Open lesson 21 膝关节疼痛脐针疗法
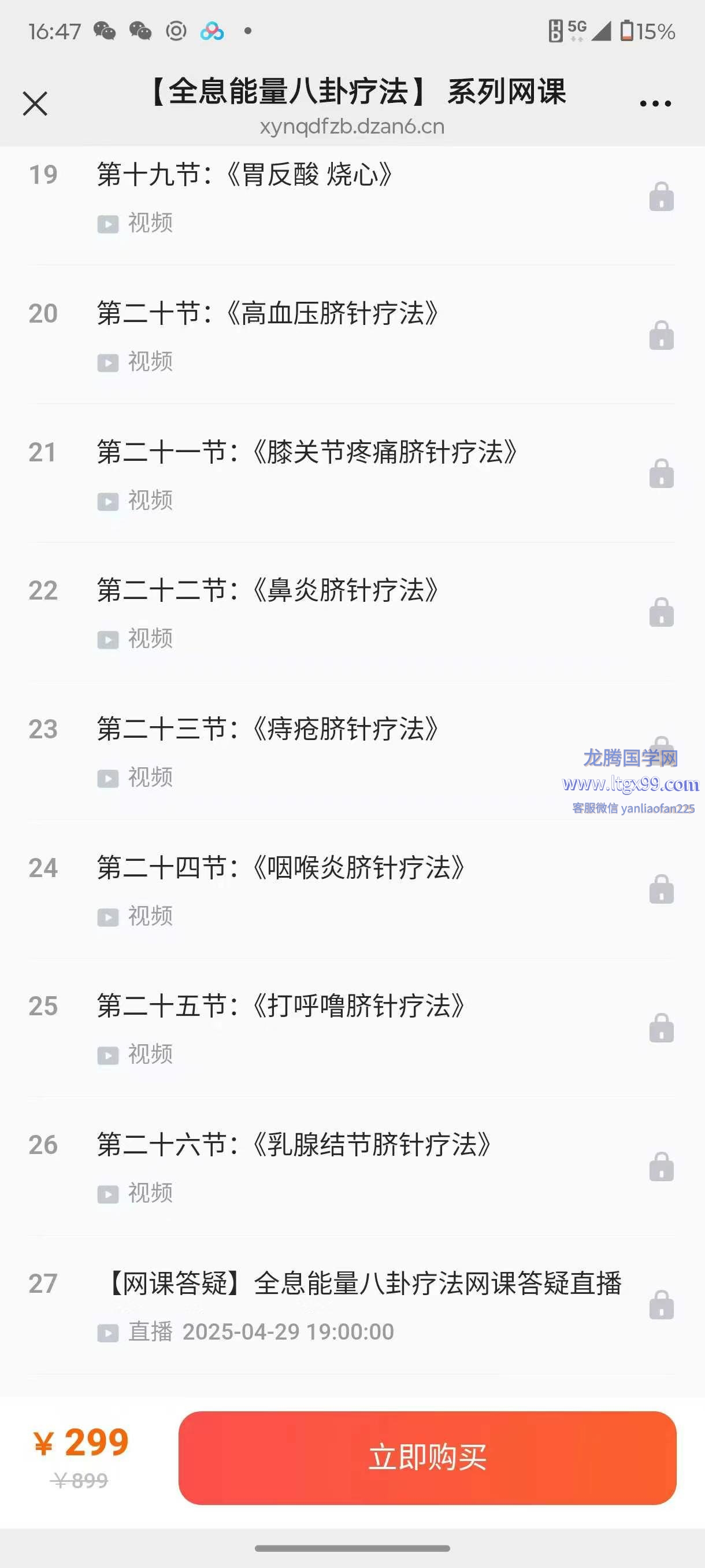This screenshot has height=1568, width=705. [307, 453]
